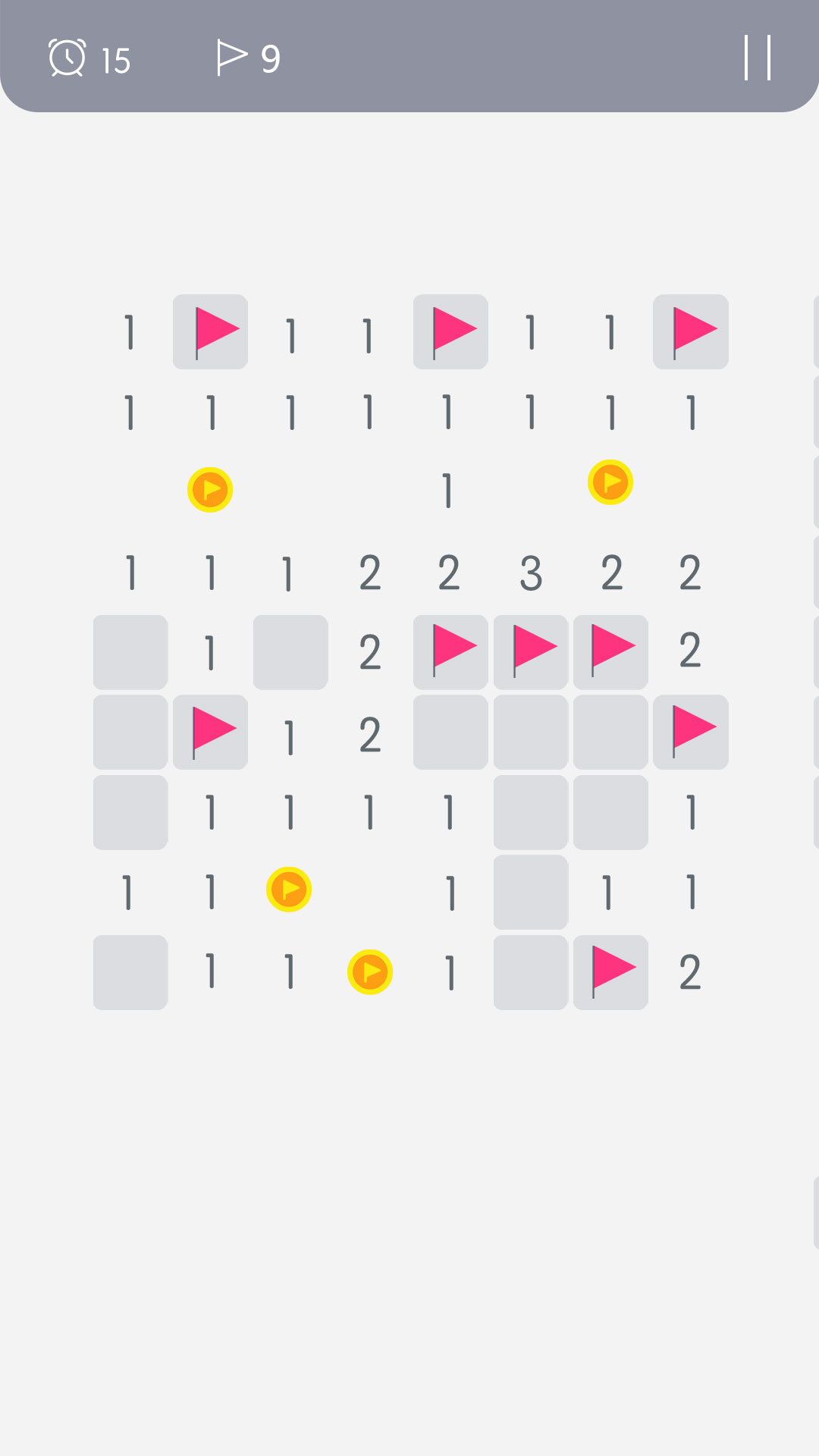Image resolution: width=819 pixels, height=1456 pixels.
Task: Reveal the covered tile directly below the number 3's flag
Action: (531, 733)
